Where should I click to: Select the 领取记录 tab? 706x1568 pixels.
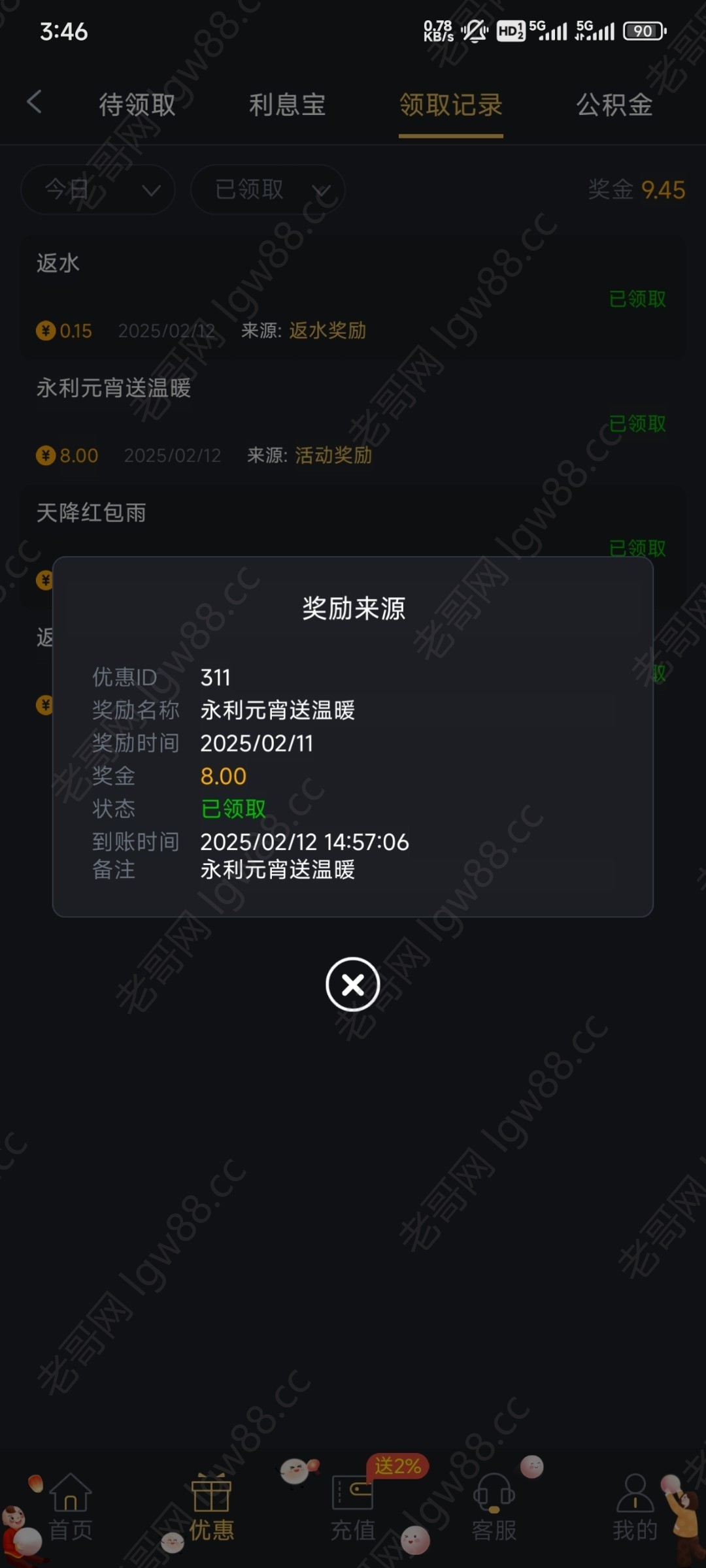click(451, 105)
